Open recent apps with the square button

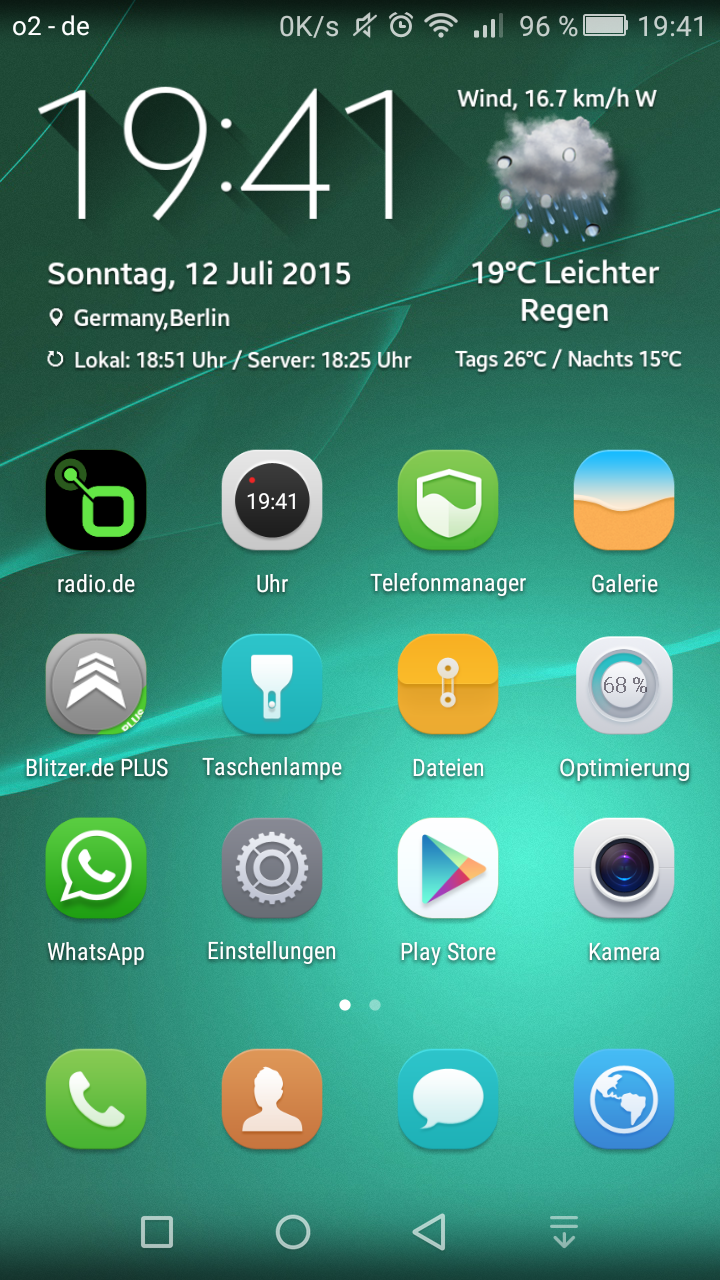pos(157,1232)
